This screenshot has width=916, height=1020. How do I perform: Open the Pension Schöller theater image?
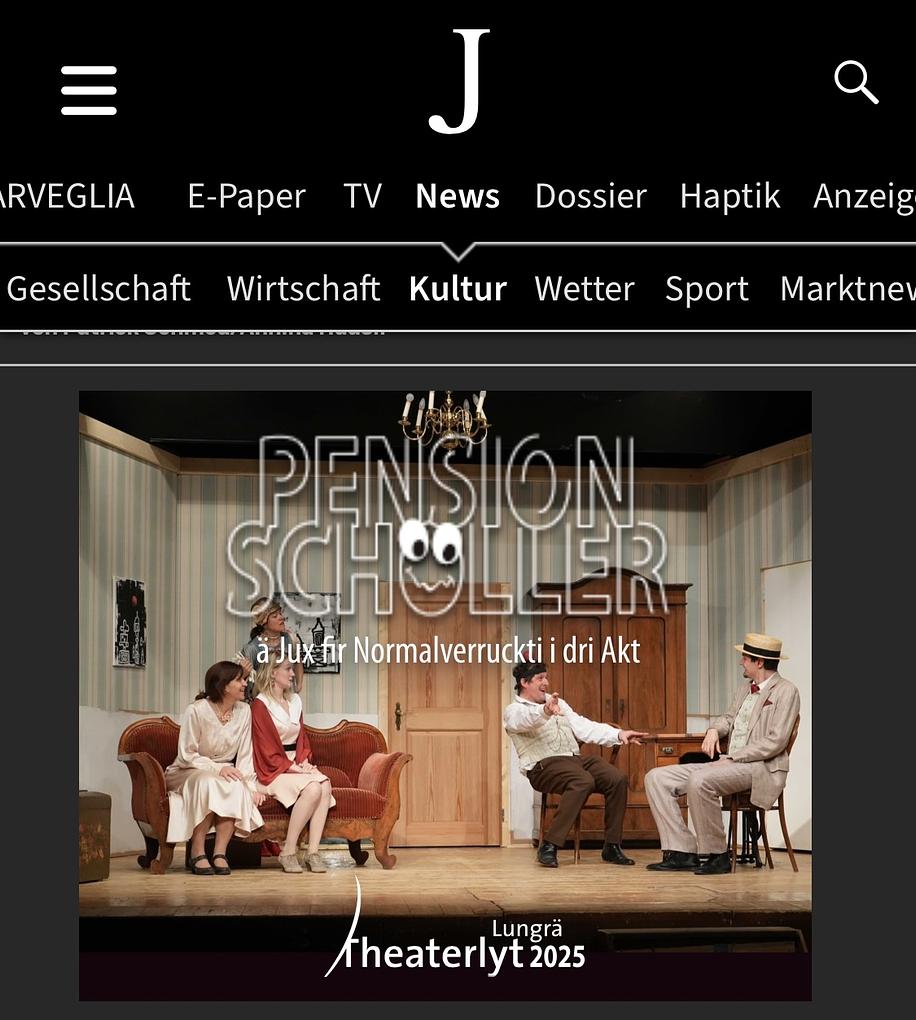(x=445, y=695)
